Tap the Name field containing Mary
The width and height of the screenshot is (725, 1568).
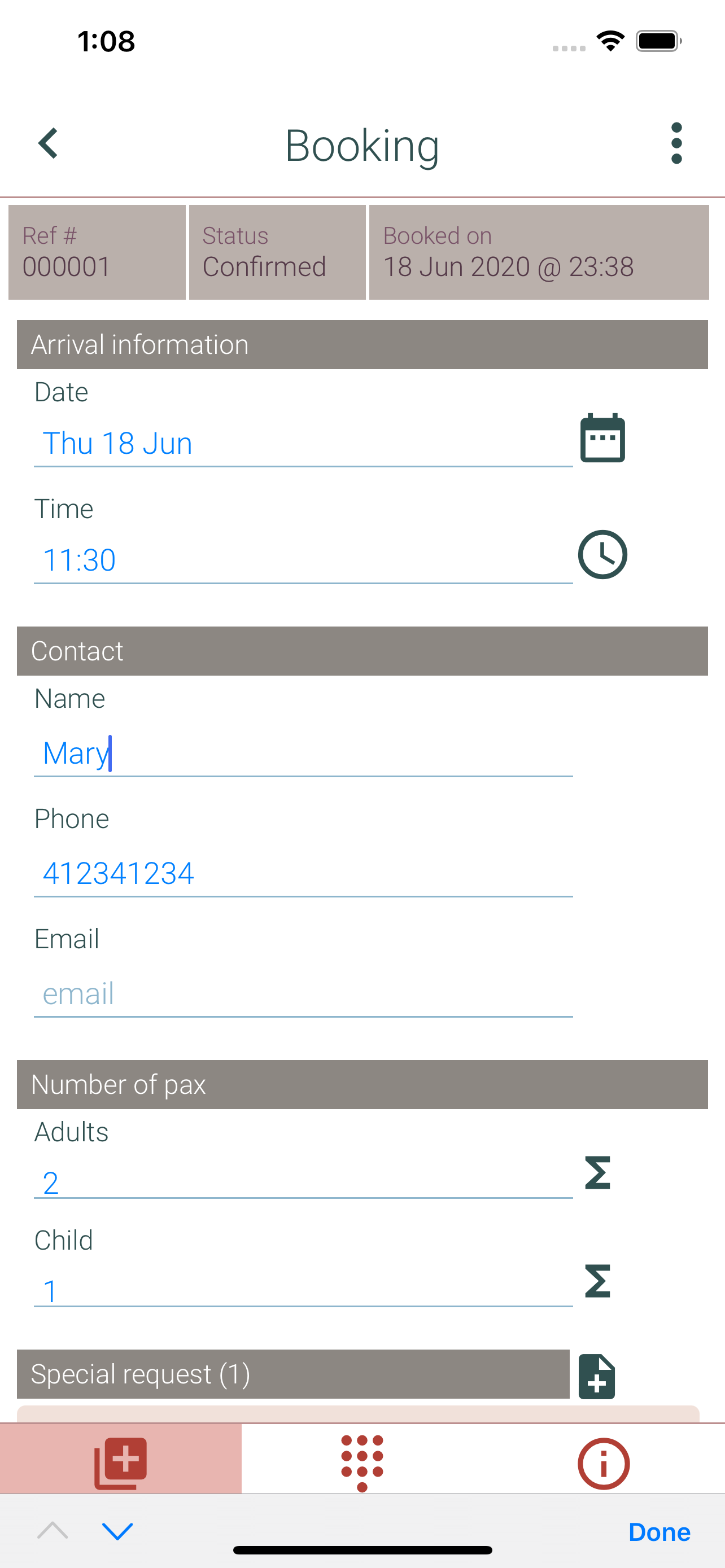(x=303, y=754)
